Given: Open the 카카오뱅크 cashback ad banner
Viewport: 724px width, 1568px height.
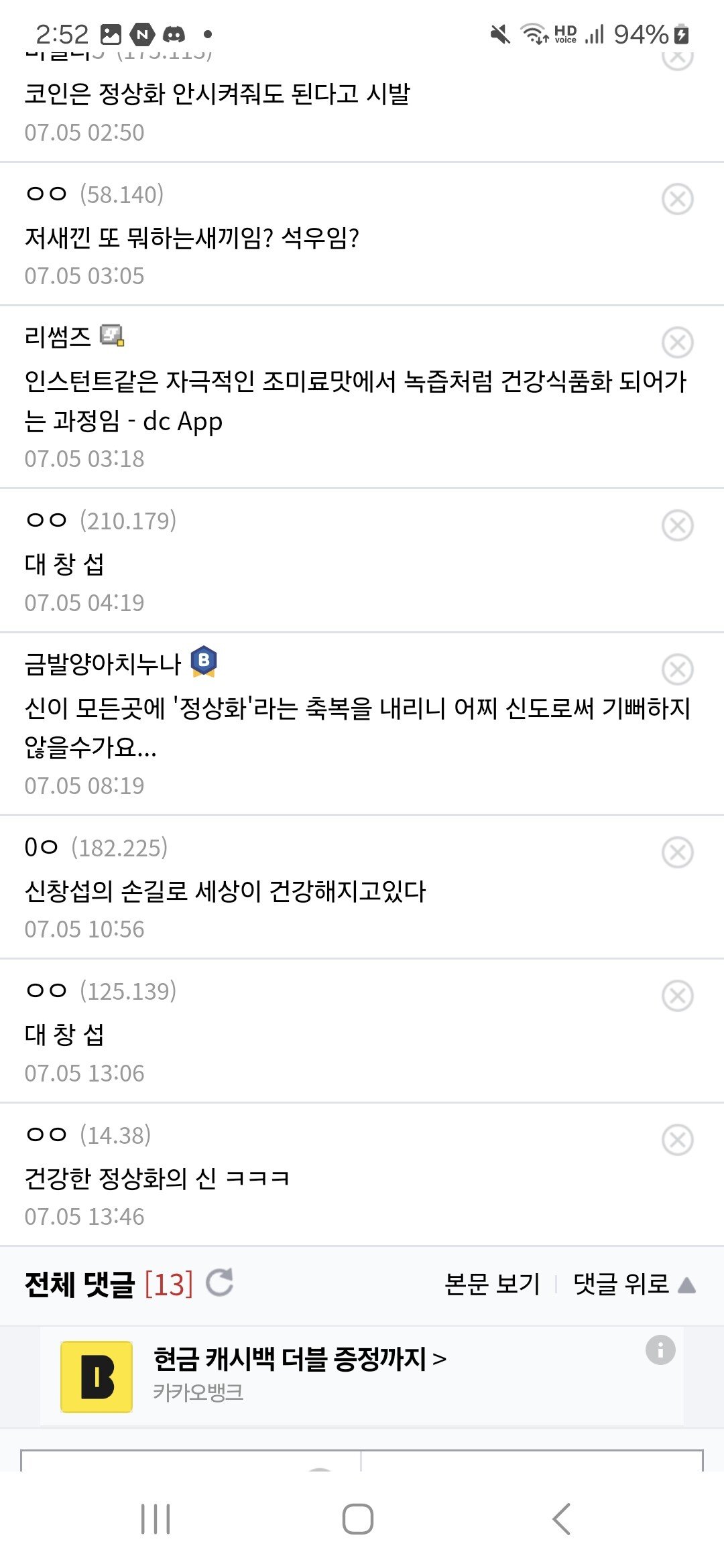Looking at the screenshot, I should pos(300,1375).
